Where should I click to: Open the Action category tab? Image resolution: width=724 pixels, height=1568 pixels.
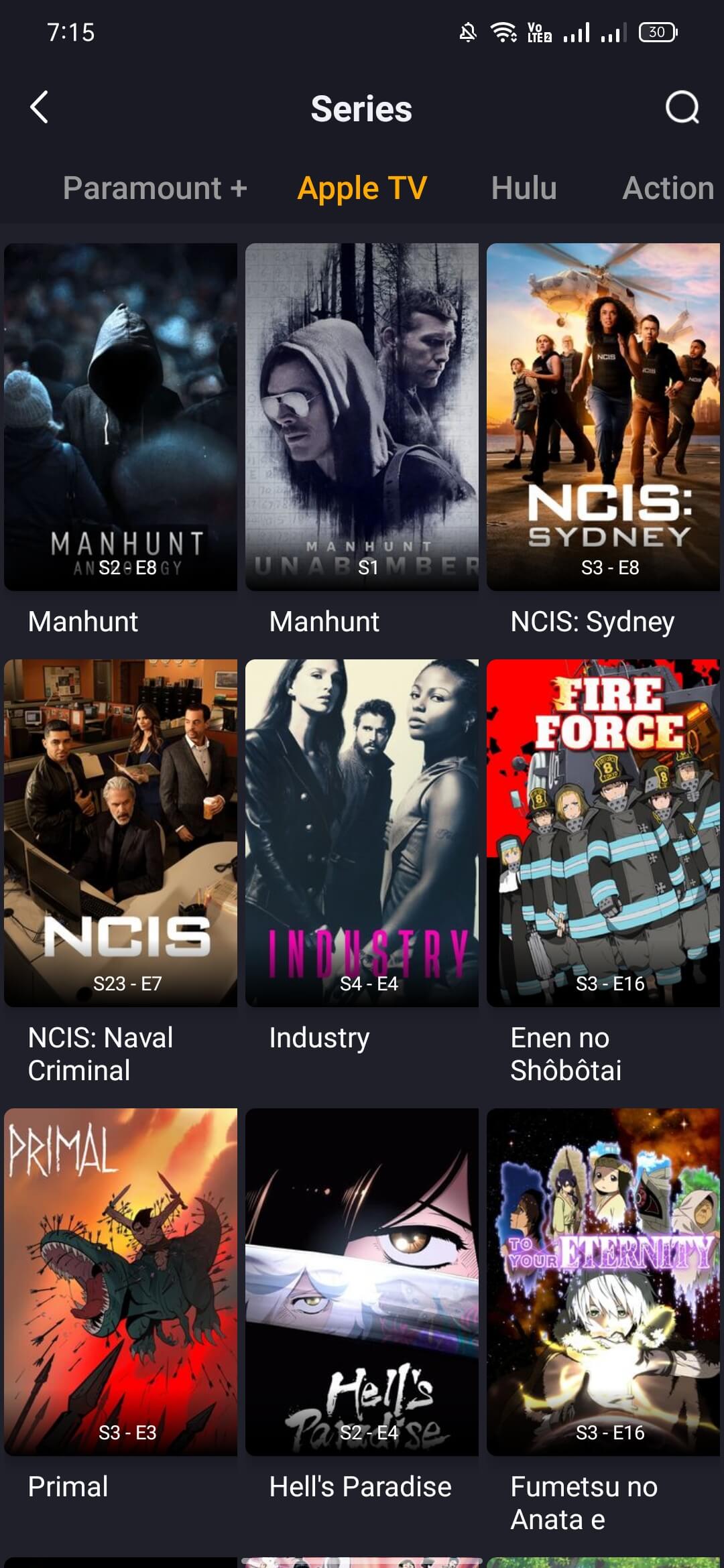click(668, 188)
